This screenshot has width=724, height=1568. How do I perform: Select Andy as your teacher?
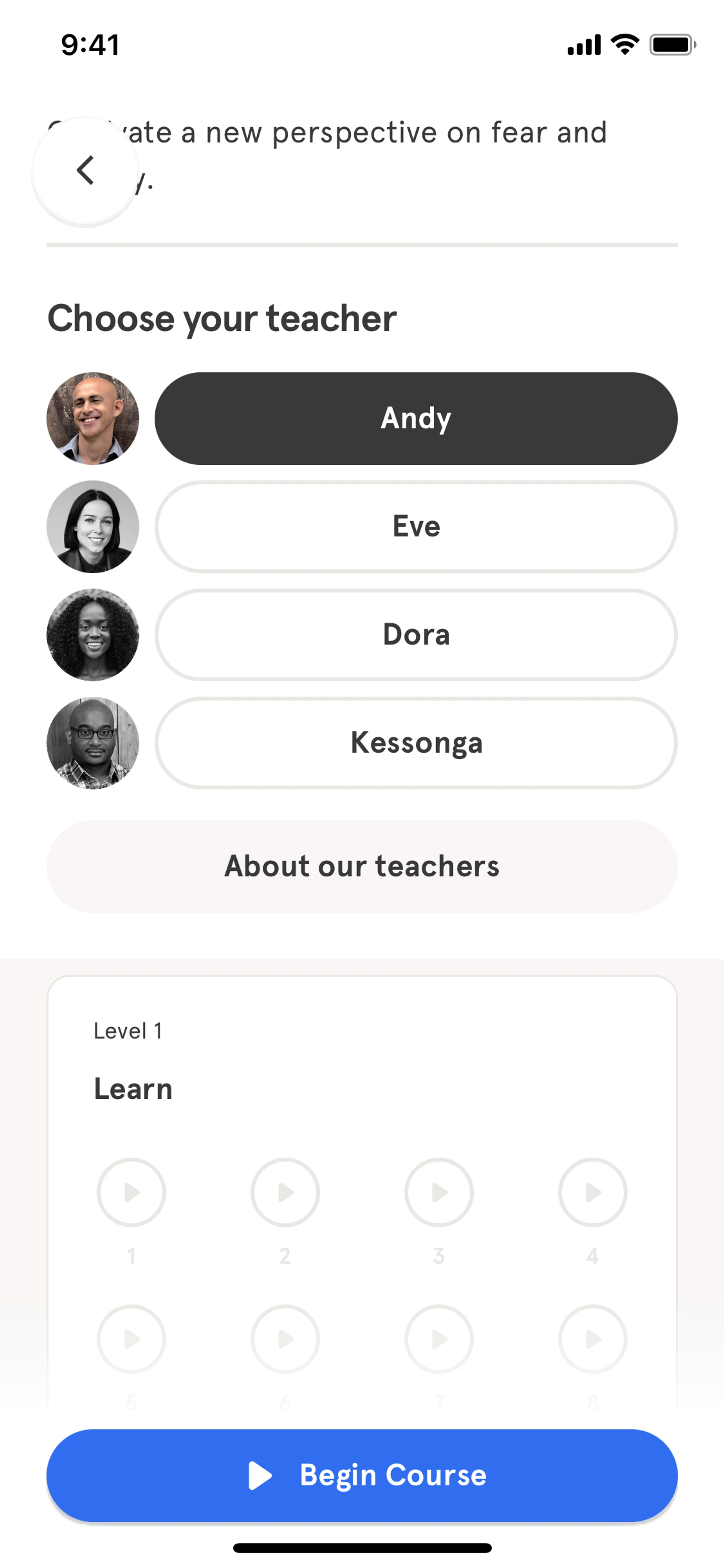(x=416, y=418)
